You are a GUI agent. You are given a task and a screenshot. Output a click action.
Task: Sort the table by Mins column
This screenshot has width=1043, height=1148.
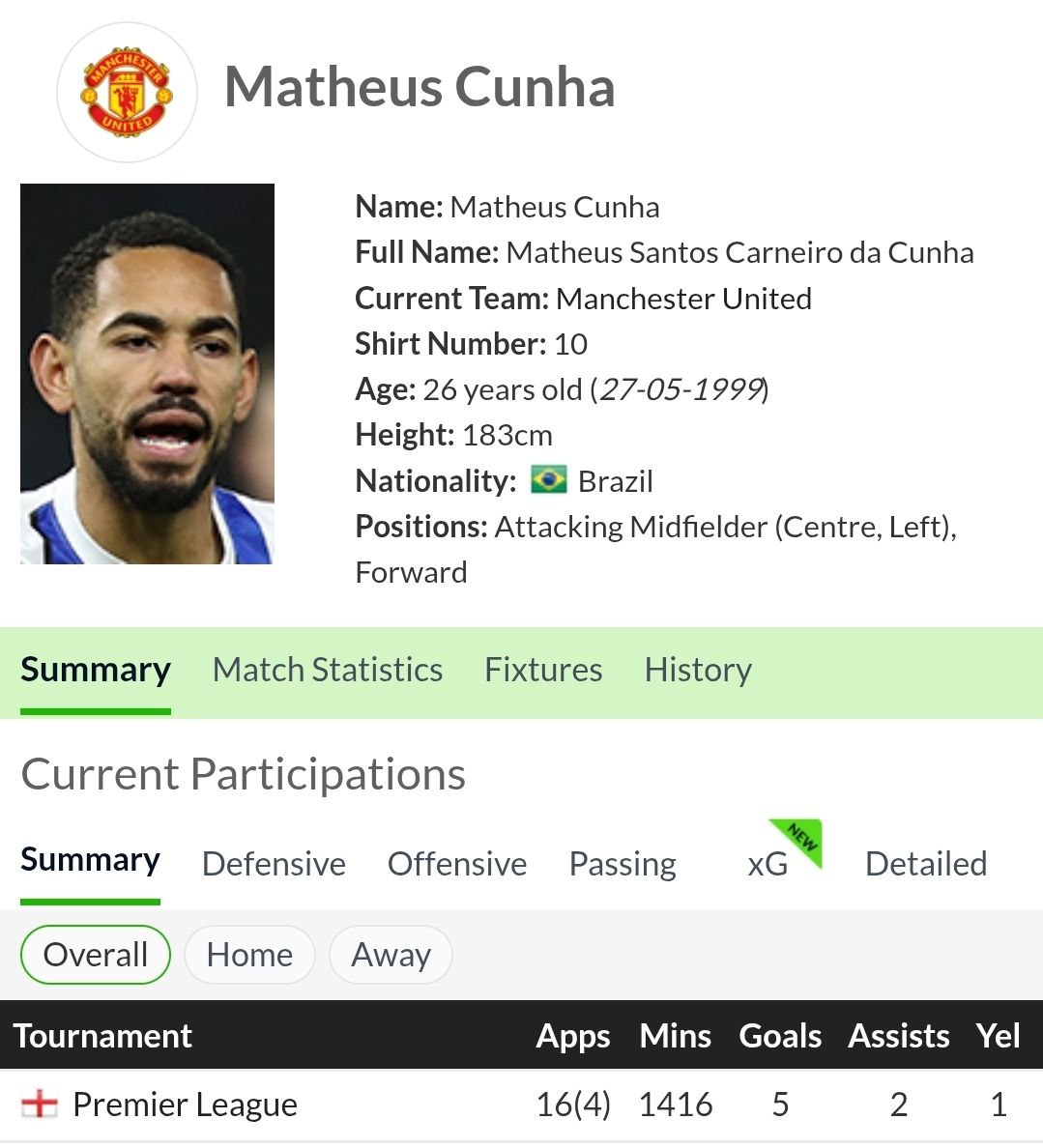pyautogui.click(x=675, y=1036)
